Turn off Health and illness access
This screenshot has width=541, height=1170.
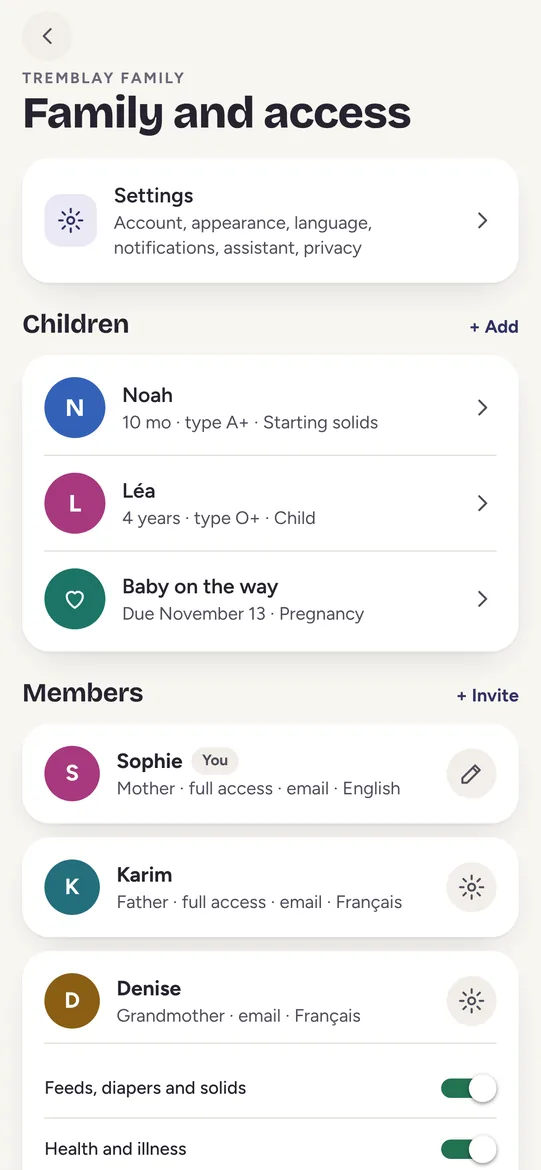point(469,1148)
